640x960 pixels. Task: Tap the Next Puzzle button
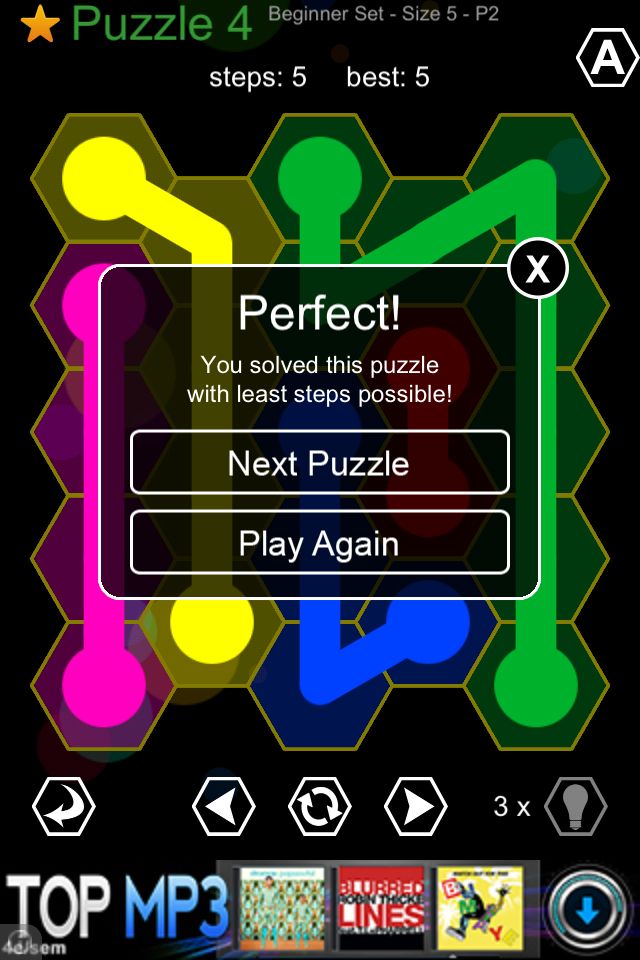click(x=319, y=463)
